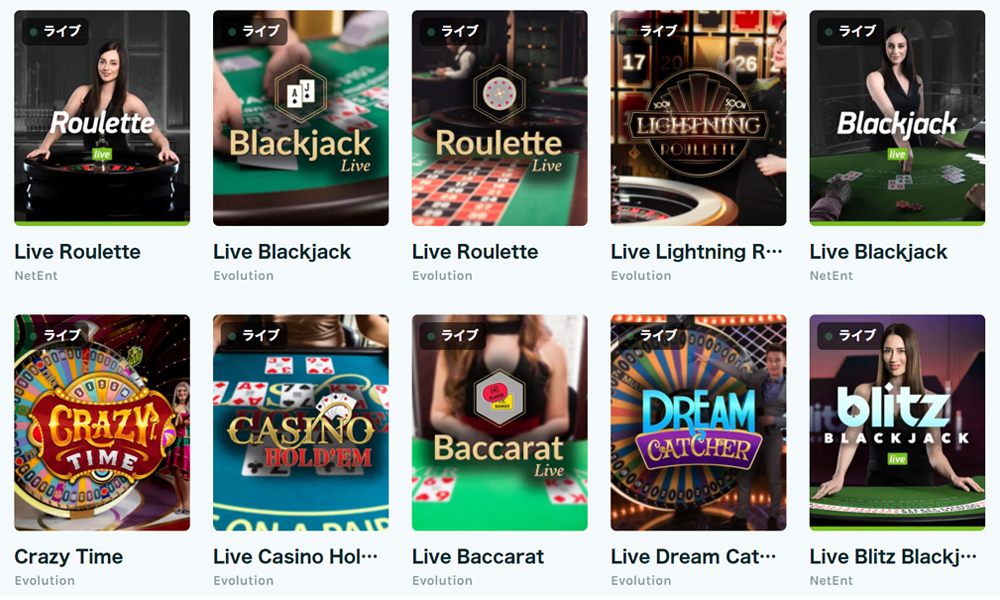Open Live Dream Catcher game
Viewport: 1000px width, 600px height.
point(698,422)
